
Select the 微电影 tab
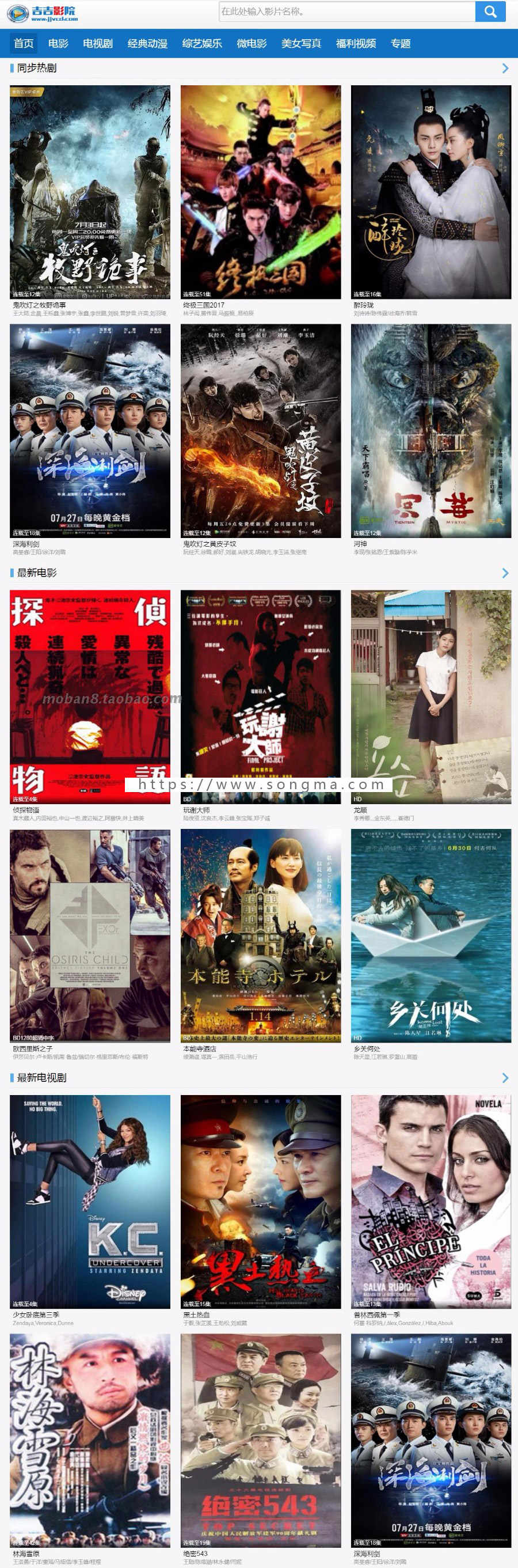[x=252, y=44]
